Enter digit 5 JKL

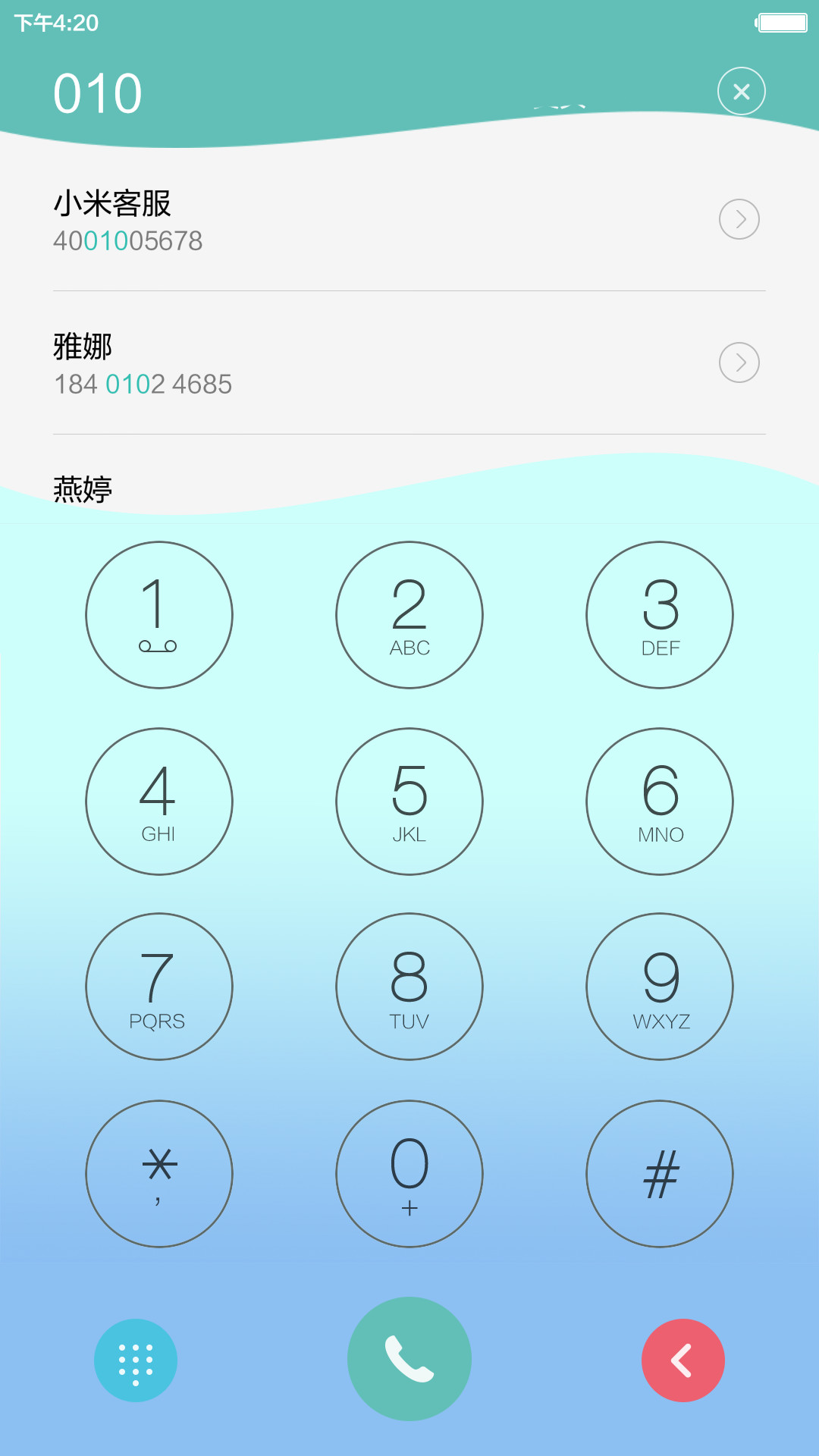click(409, 802)
